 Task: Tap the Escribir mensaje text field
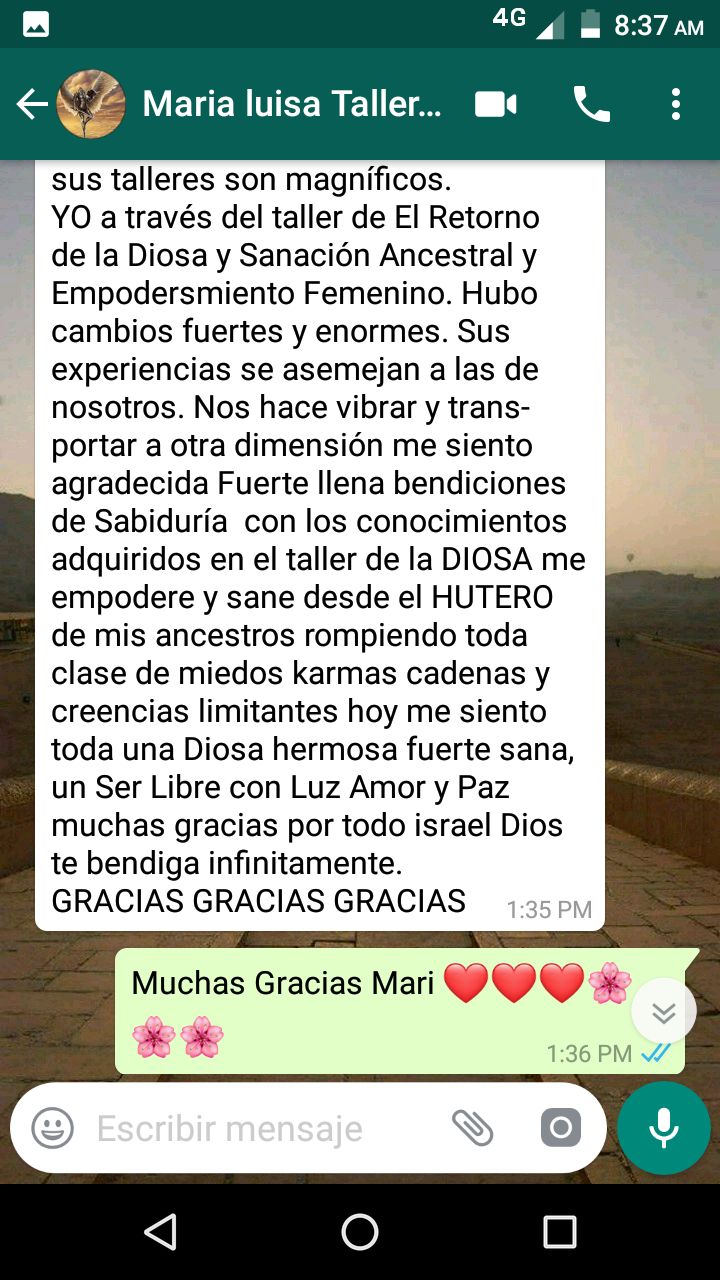260,1129
